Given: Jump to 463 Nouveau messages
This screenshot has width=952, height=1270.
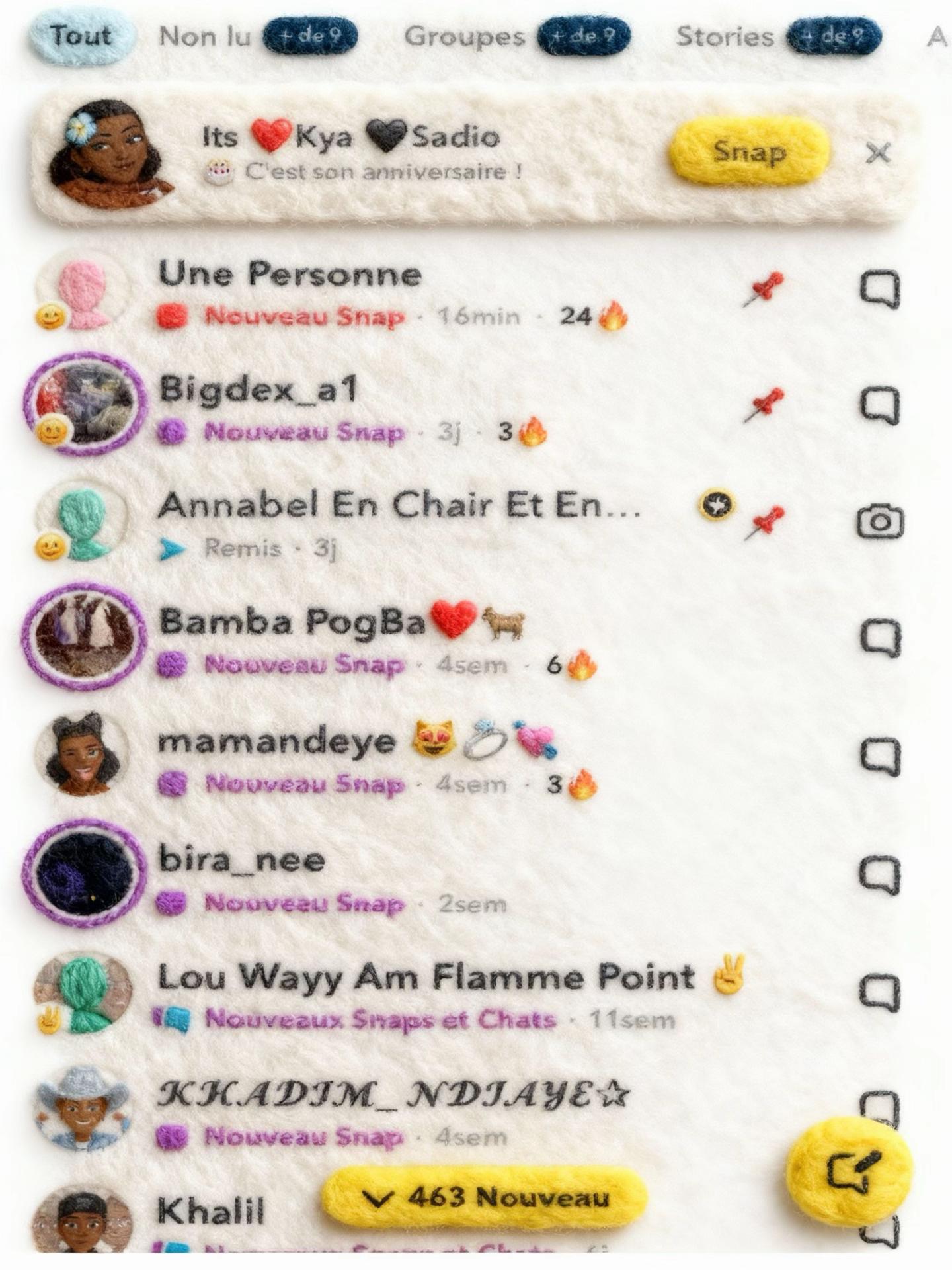Looking at the screenshot, I should (484, 1197).
